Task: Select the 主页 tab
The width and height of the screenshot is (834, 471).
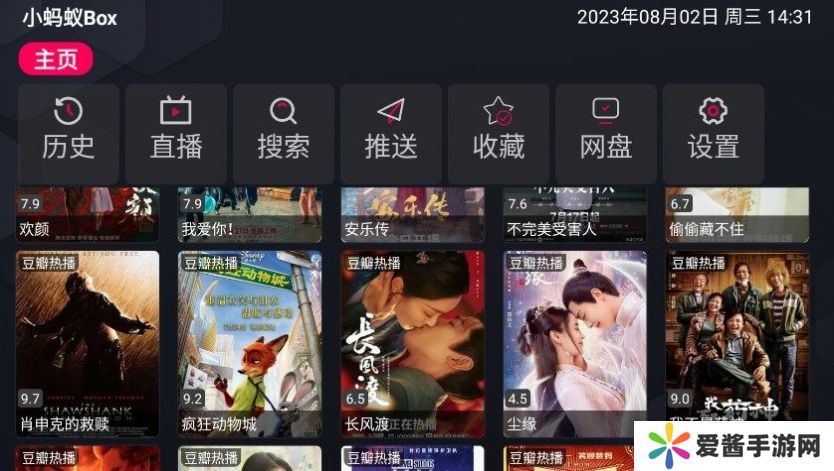Action: [55, 59]
